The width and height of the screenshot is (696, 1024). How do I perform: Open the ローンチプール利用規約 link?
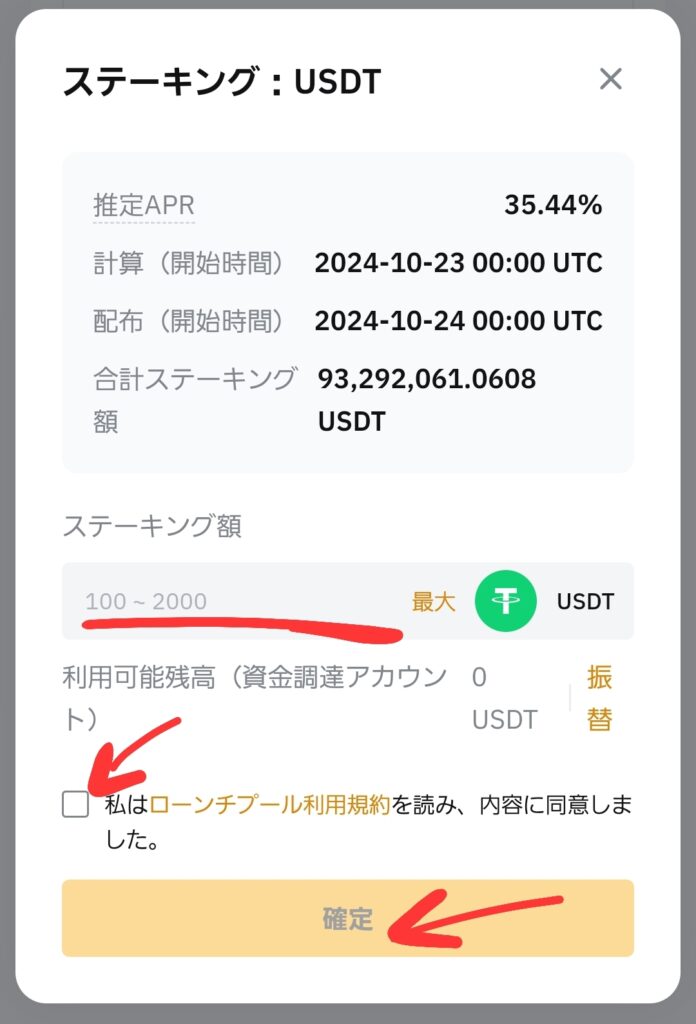point(269,805)
